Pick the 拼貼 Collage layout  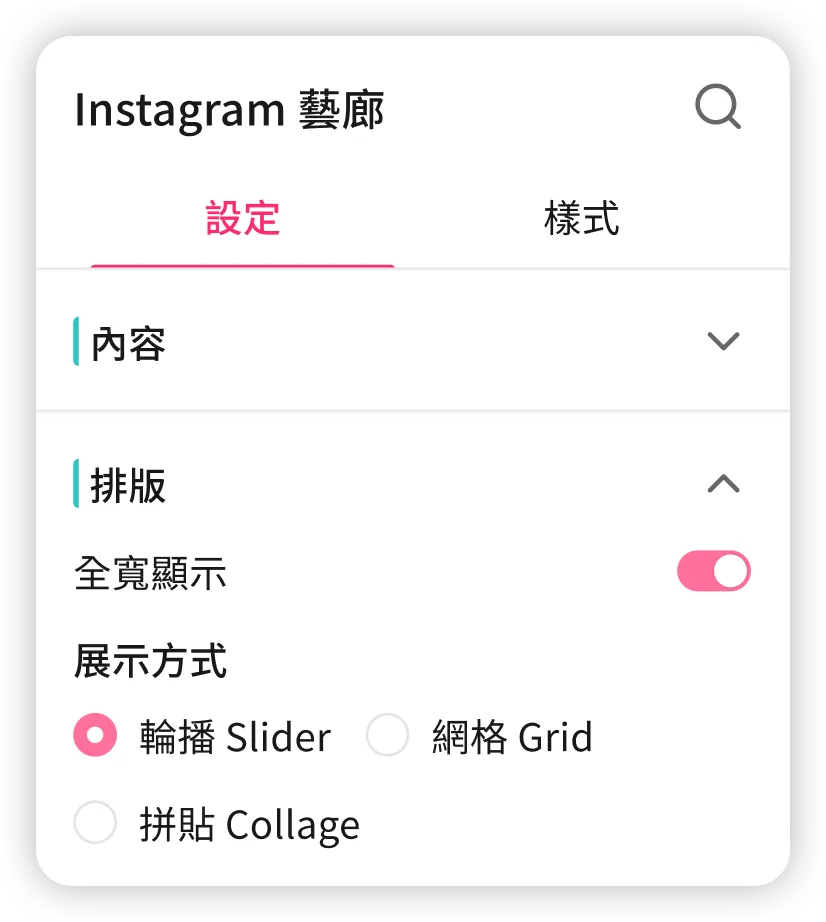96,823
